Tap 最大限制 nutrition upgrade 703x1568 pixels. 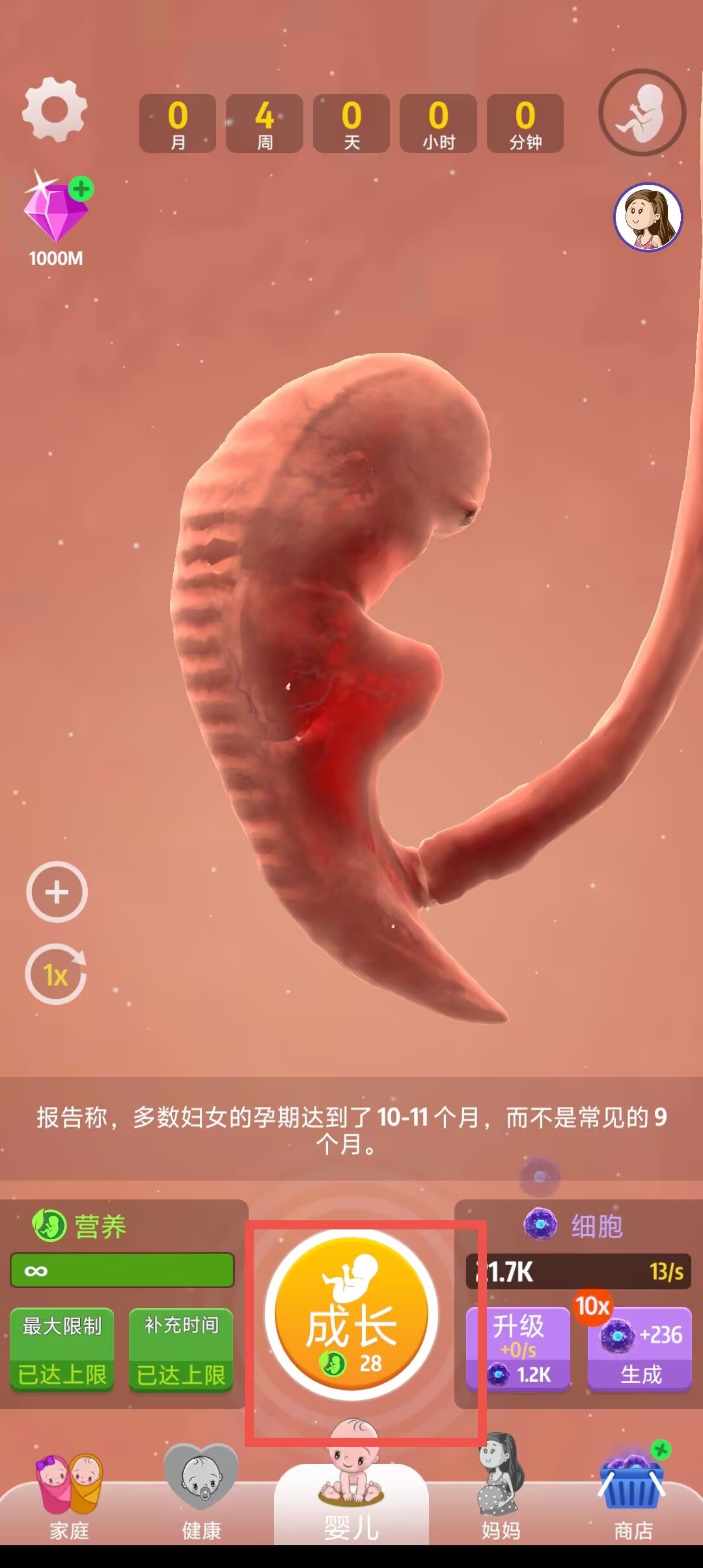coord(62,1350)
